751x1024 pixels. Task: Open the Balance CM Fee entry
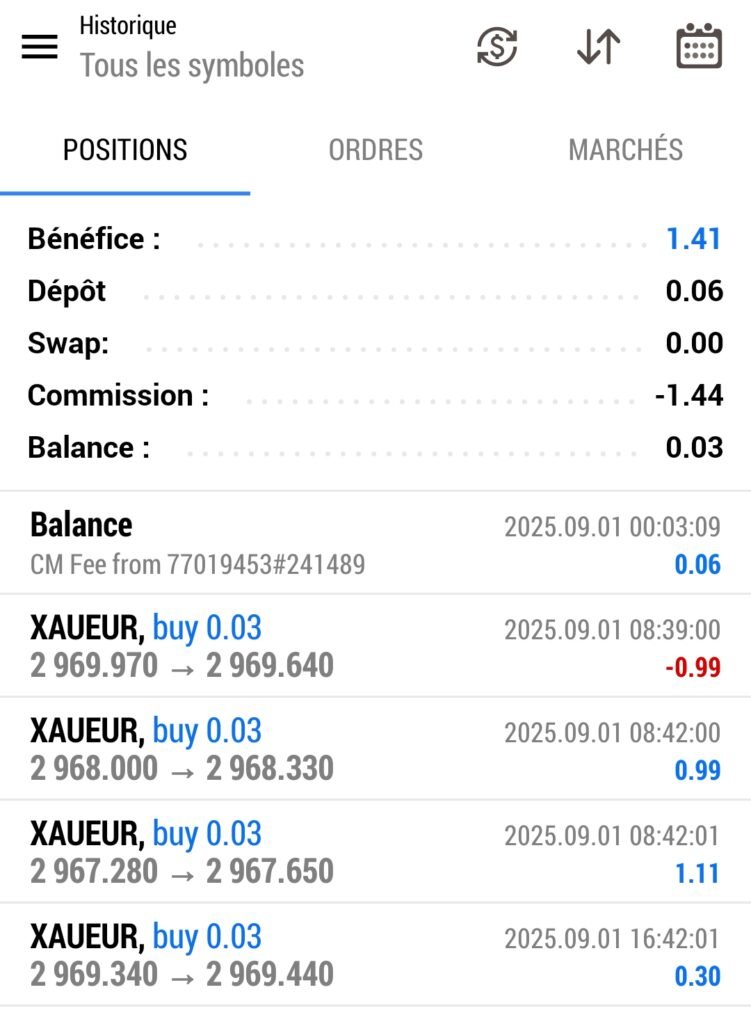[375, 543]
